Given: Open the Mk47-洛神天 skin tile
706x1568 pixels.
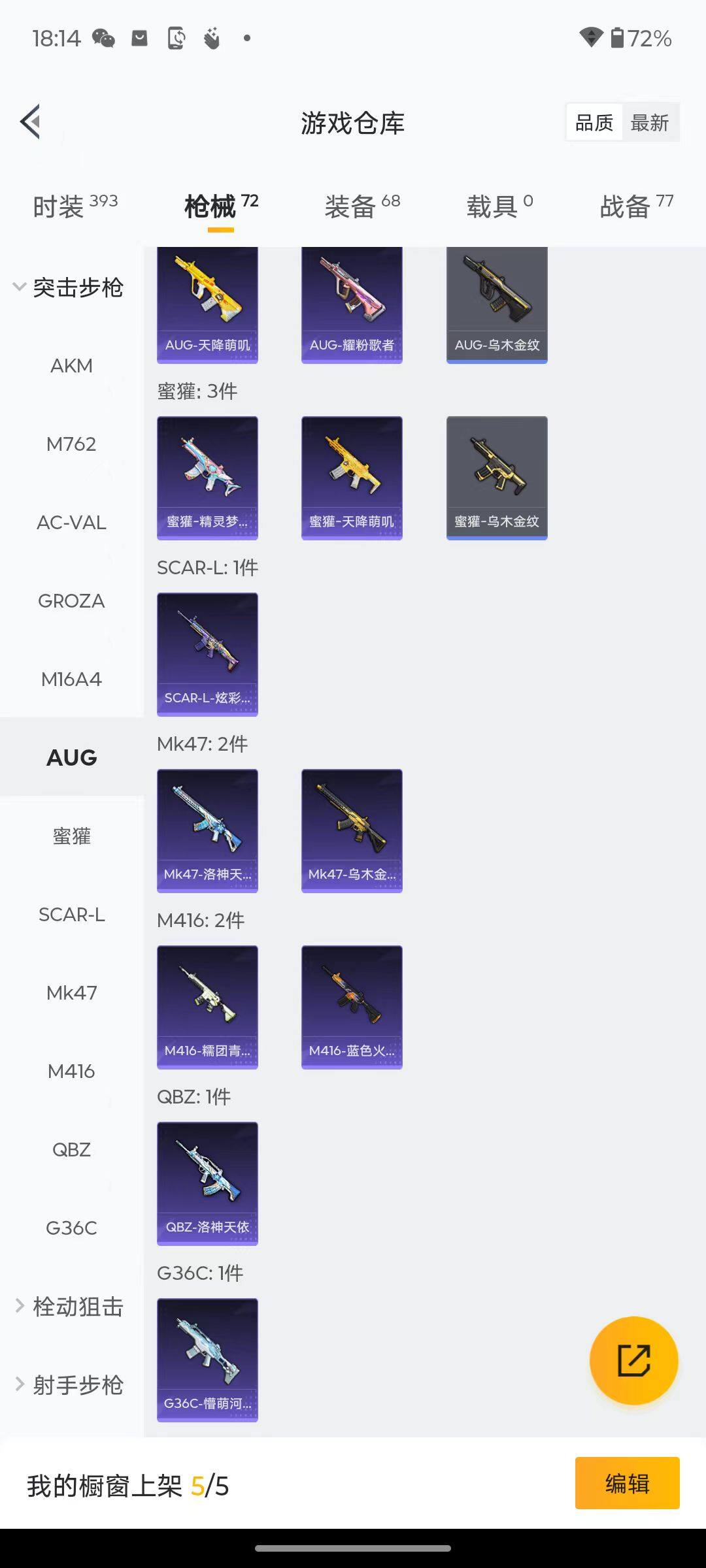Looking at the screenshot, I should [207, 830].
